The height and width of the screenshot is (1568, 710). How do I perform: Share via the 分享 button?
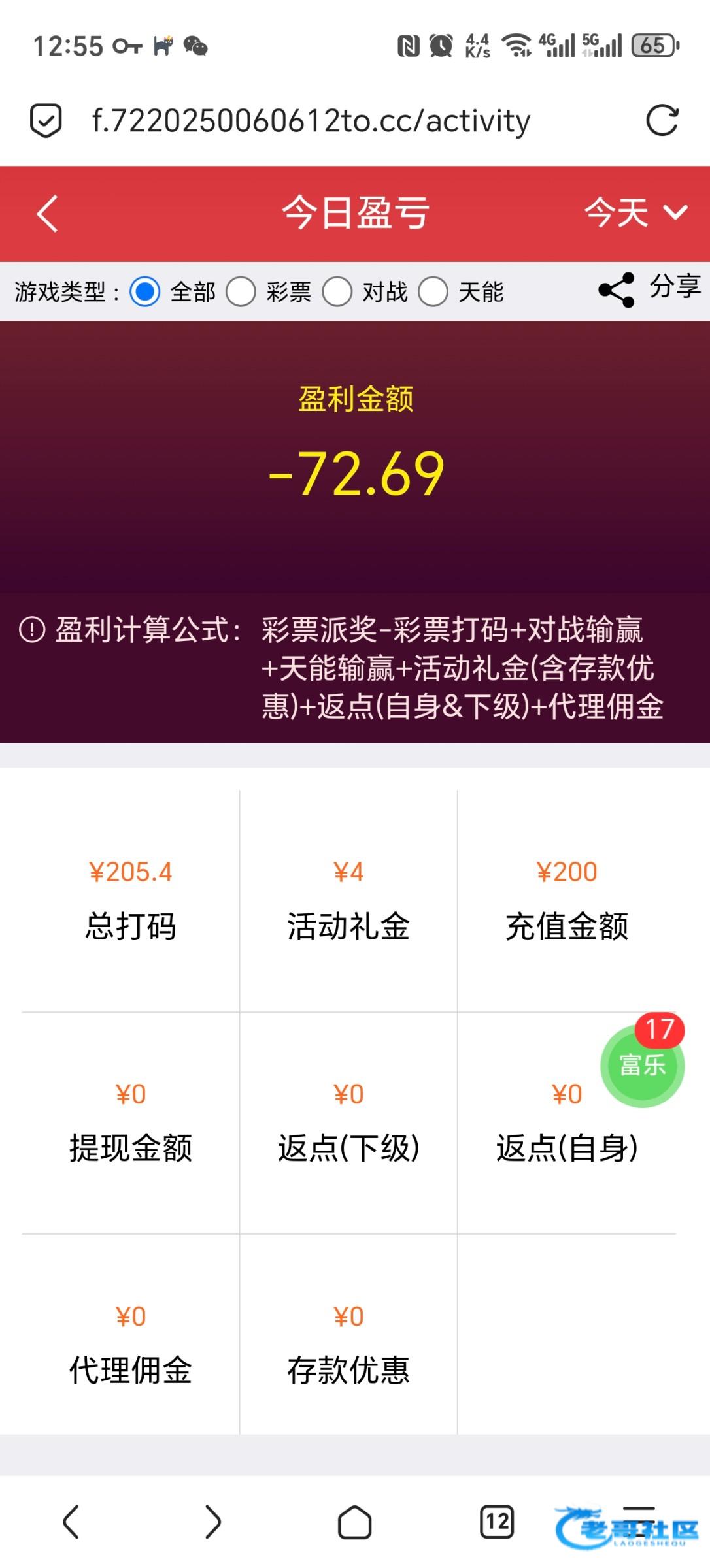(649, 289)
